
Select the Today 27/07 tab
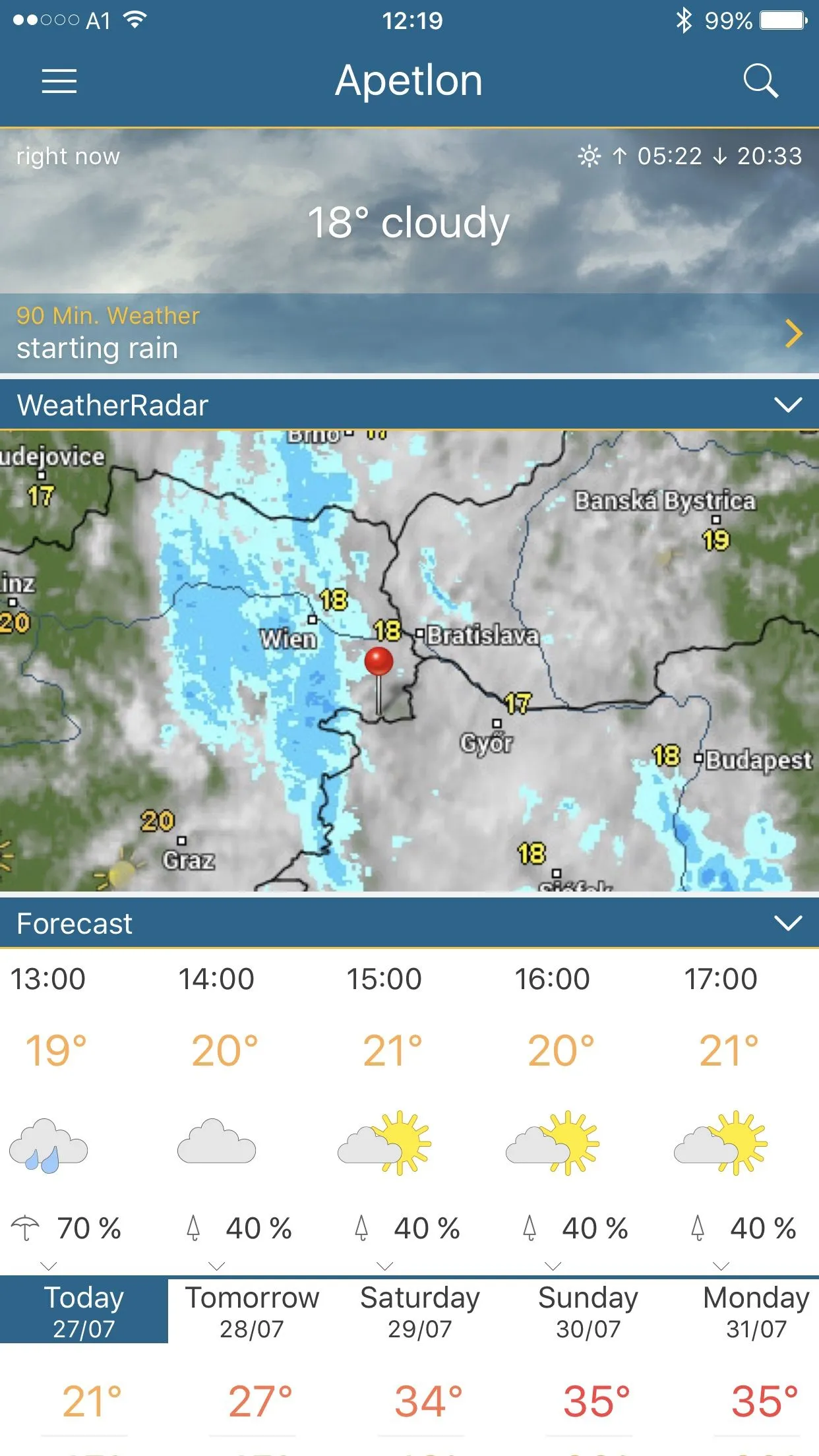tap(84, 1311)
